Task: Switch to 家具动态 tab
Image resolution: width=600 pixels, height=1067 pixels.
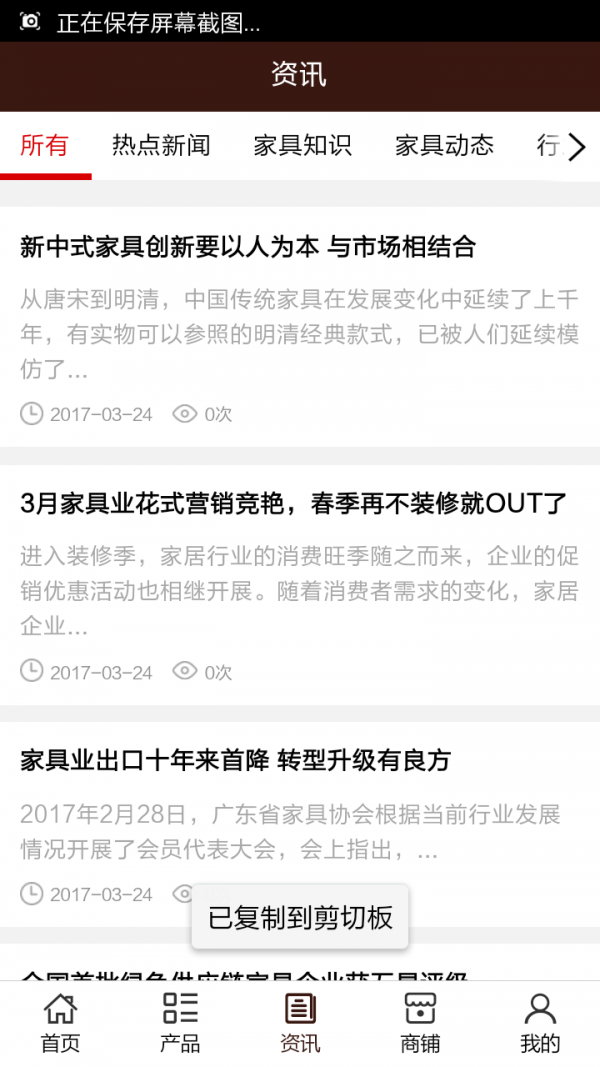Action: 444,146
